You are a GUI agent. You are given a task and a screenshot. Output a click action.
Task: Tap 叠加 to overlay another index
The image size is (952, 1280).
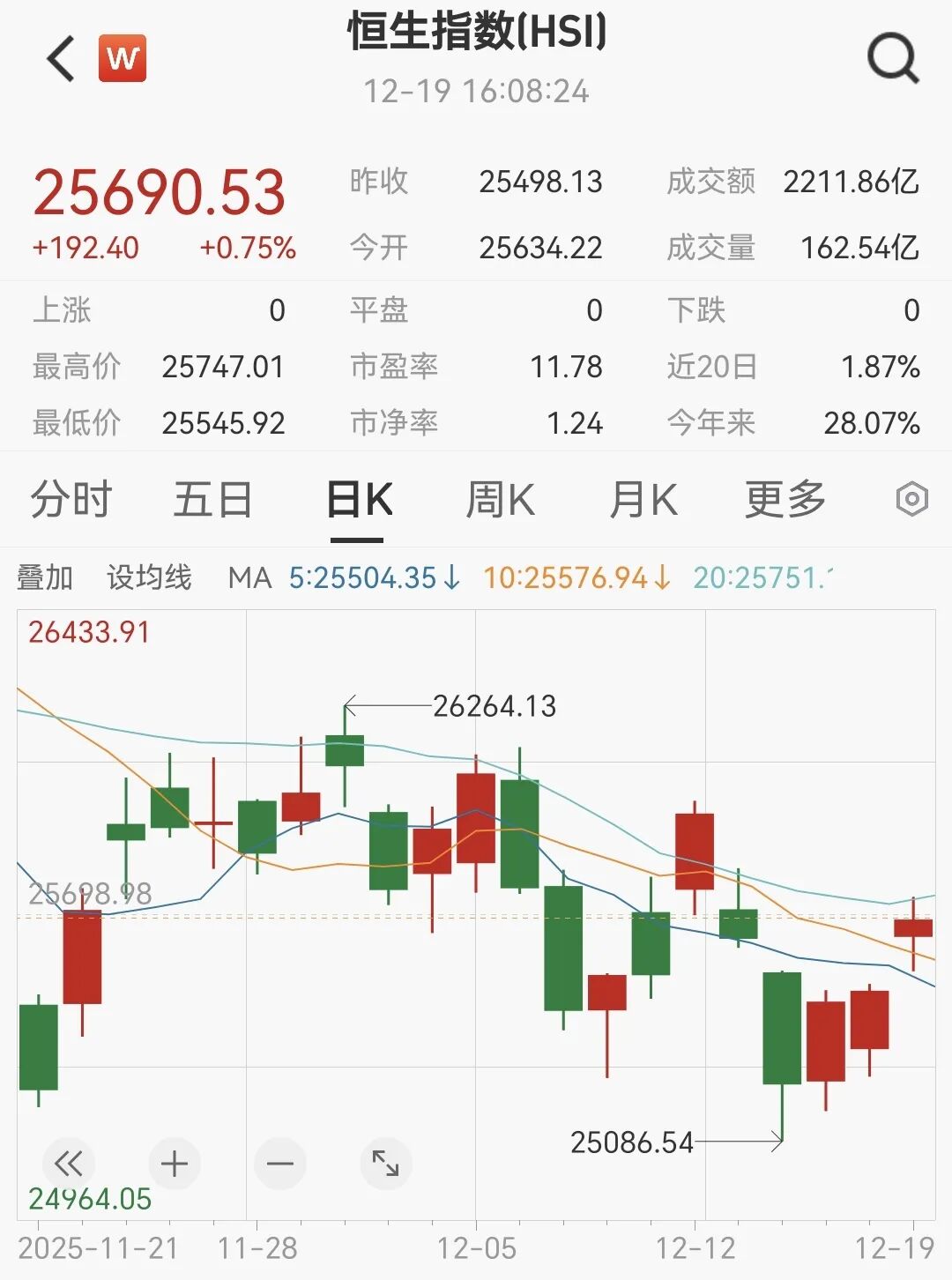[x=45, y=577]
